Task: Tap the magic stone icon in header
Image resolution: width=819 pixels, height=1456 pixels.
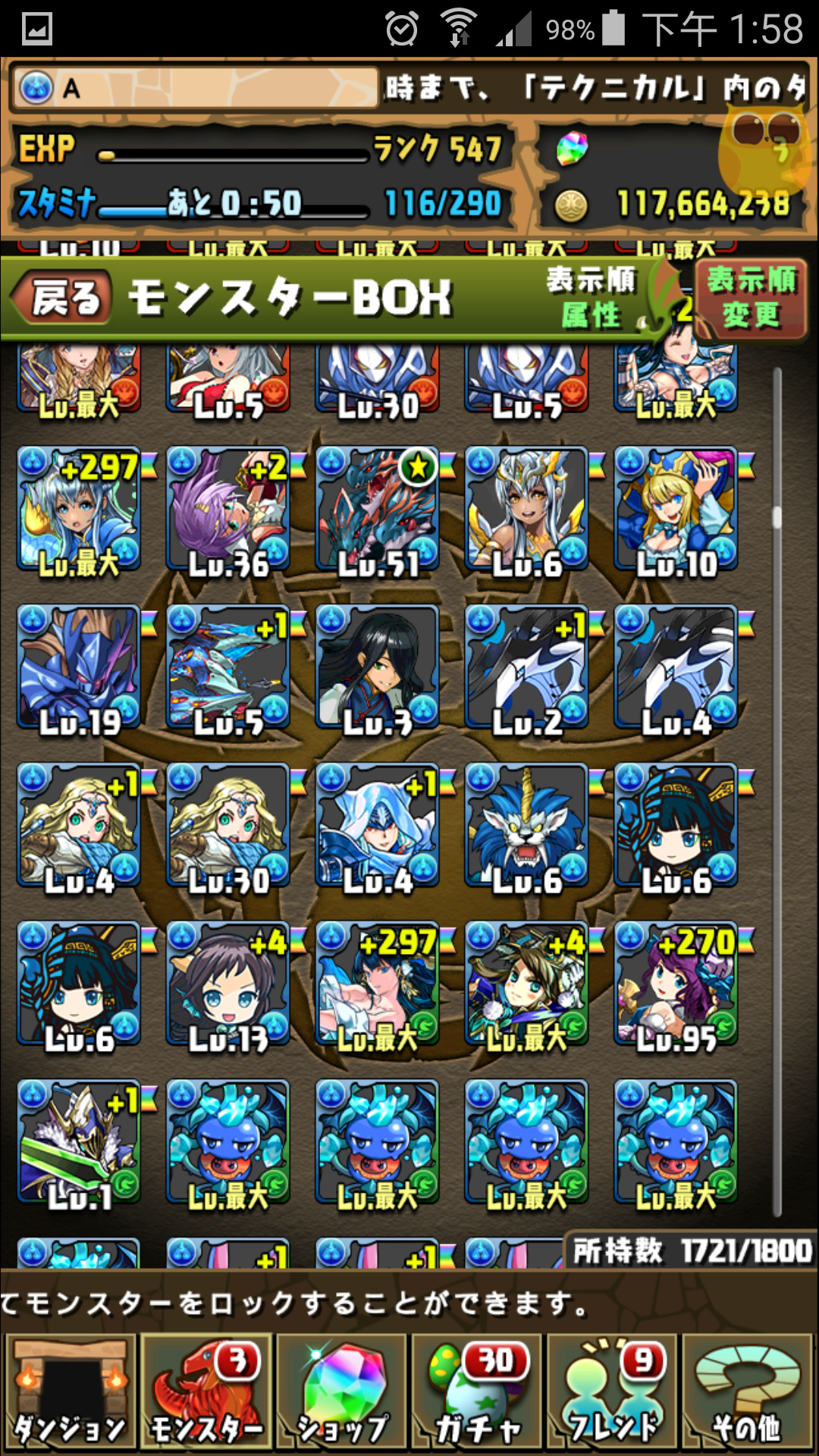Action: pos(572,148)
